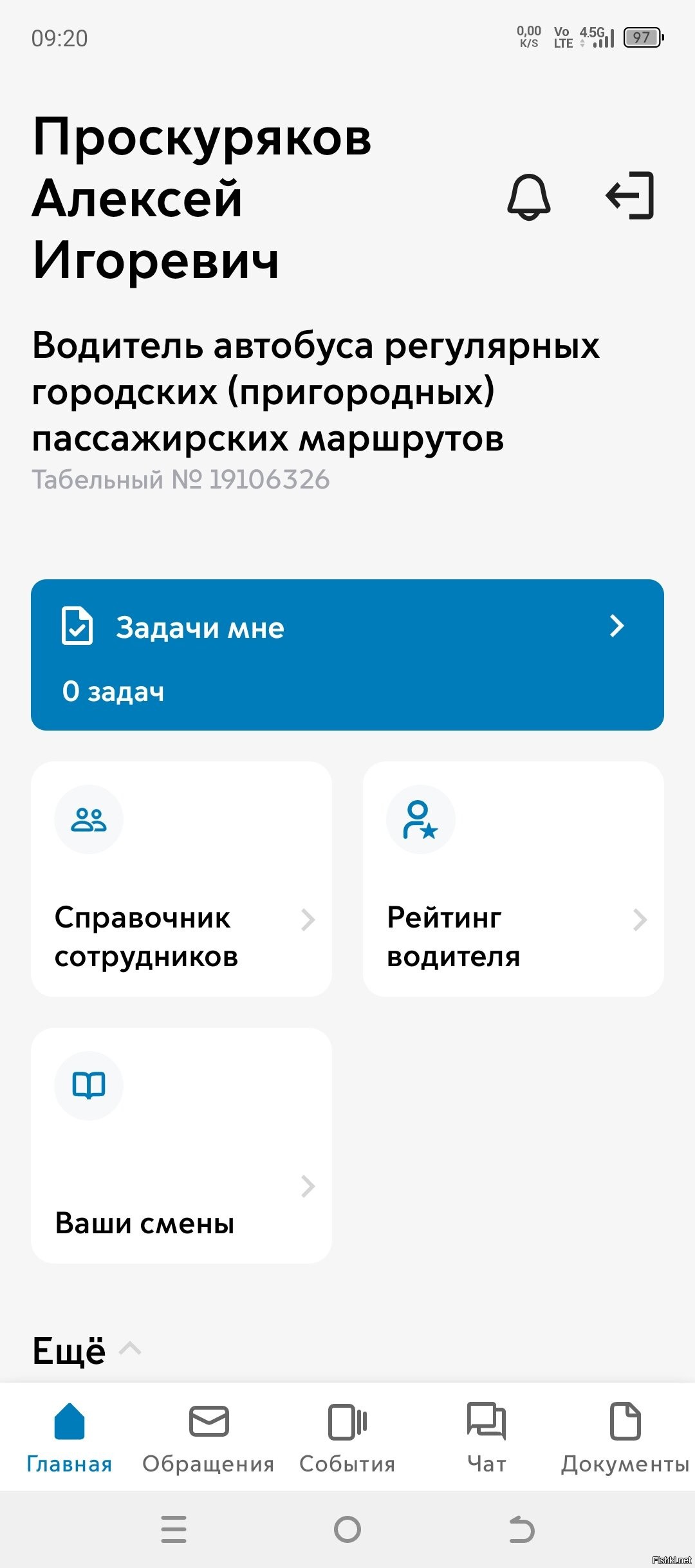Screen dimensions: 695x1568
Task: Open Справочник сотрудников
Action: click(181, 879)
